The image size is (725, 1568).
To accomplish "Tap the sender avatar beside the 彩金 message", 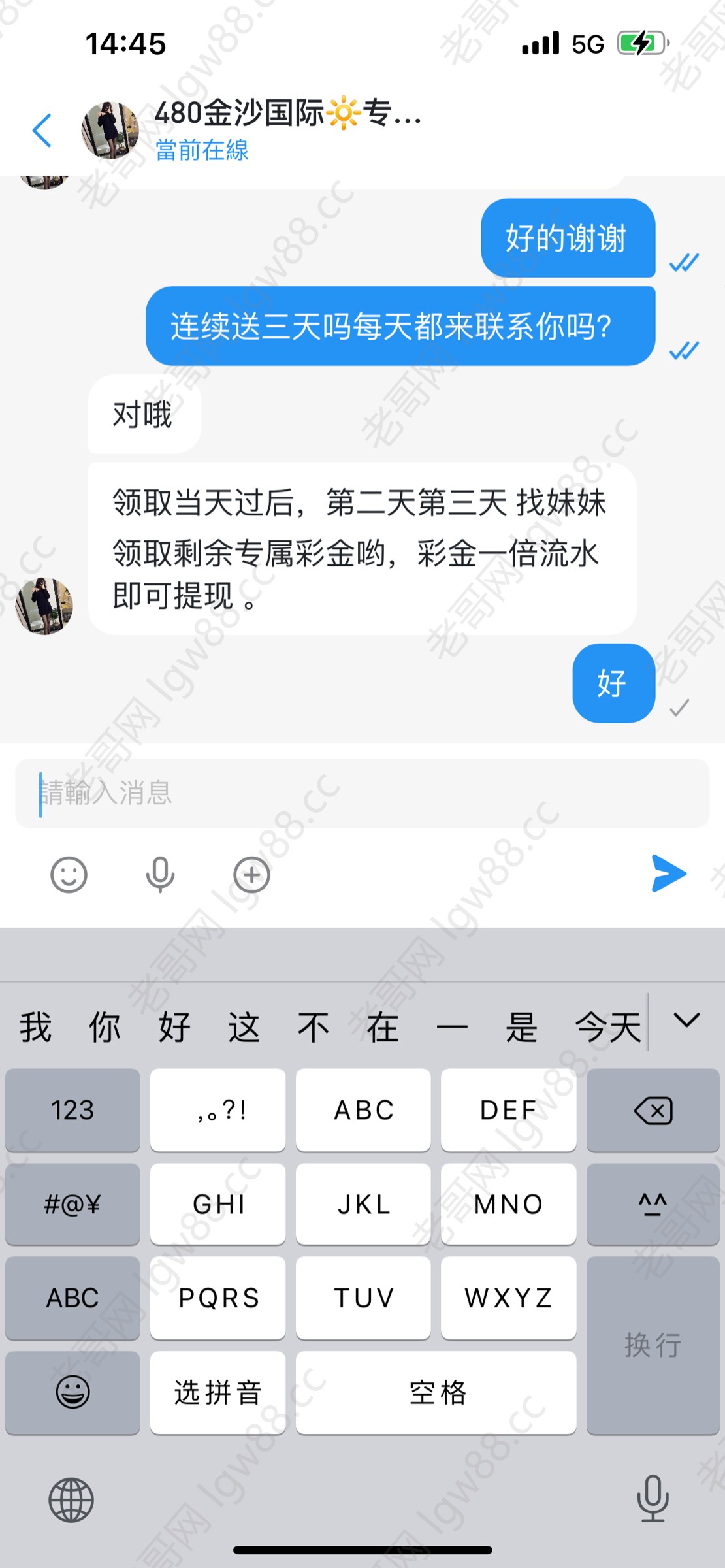I will click(44, 606).
